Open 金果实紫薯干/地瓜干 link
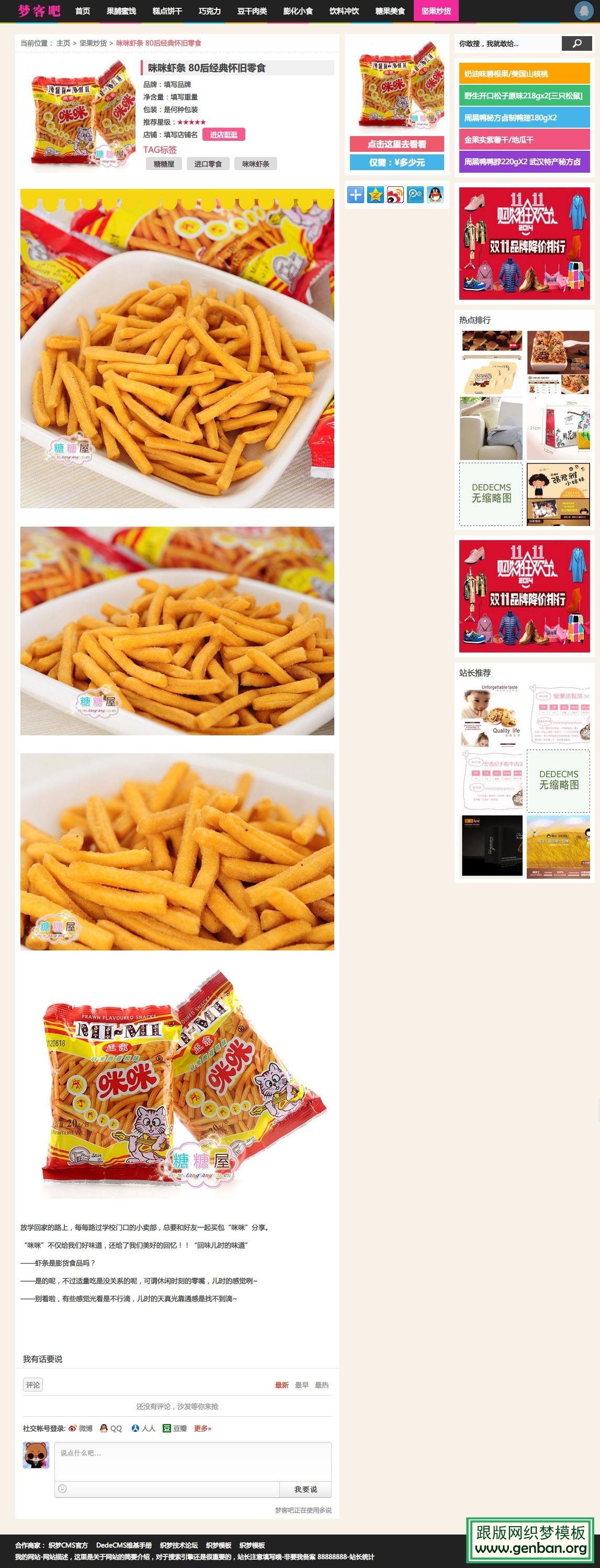The height and width of the screenshot is (1568, 600). pyautogui.click(x=524, y=139)
